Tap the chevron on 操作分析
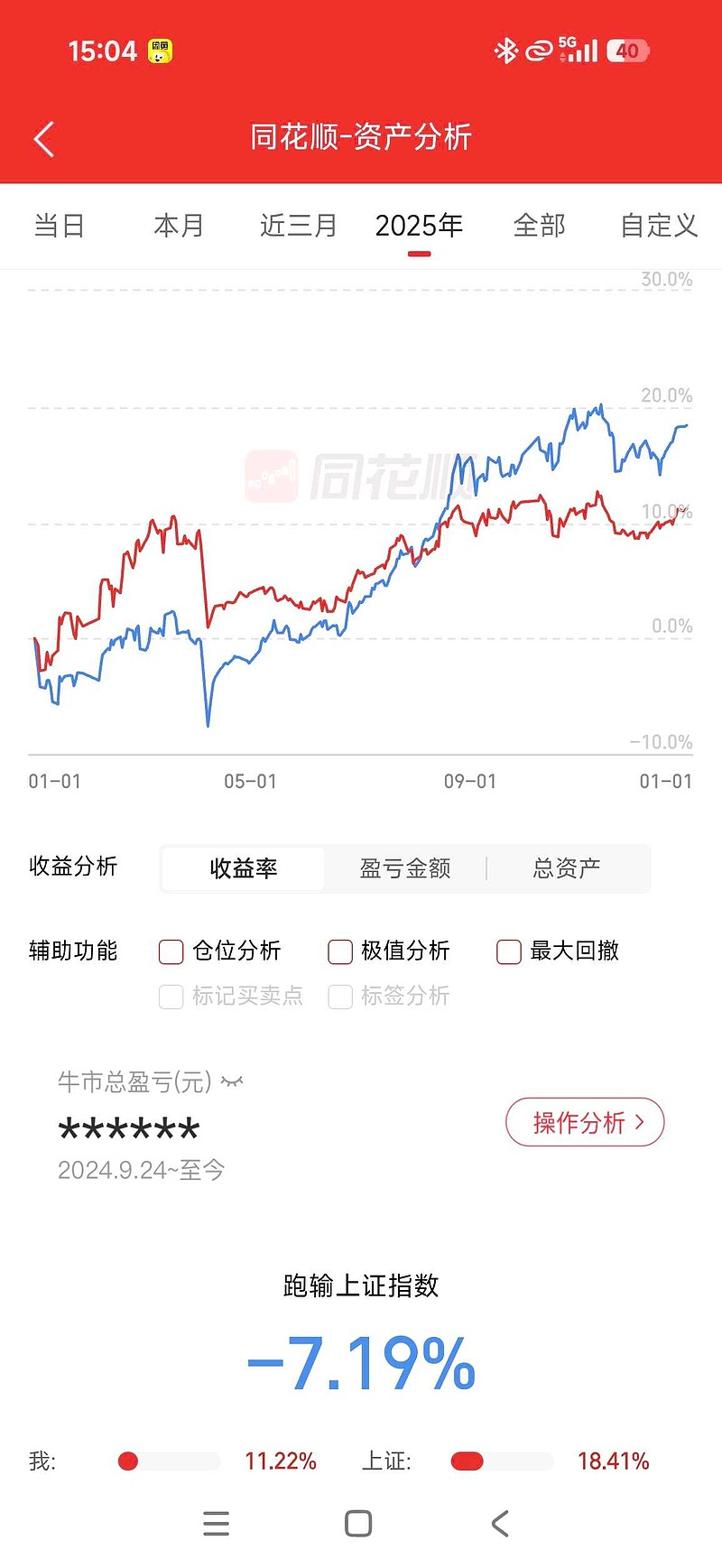The image size is (722, 1568). point(640,1122)
